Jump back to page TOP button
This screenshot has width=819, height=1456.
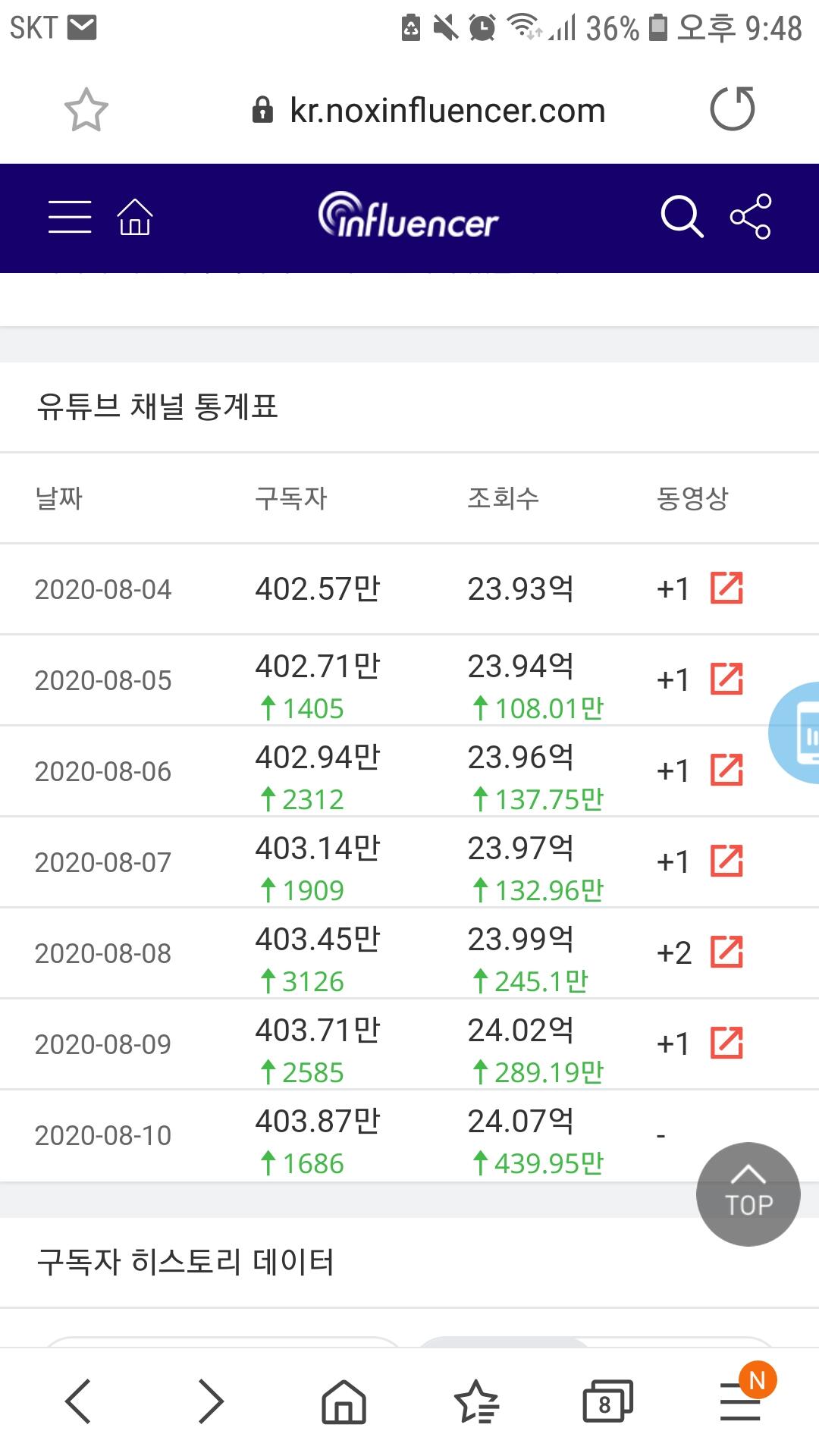click(748, 1194)
